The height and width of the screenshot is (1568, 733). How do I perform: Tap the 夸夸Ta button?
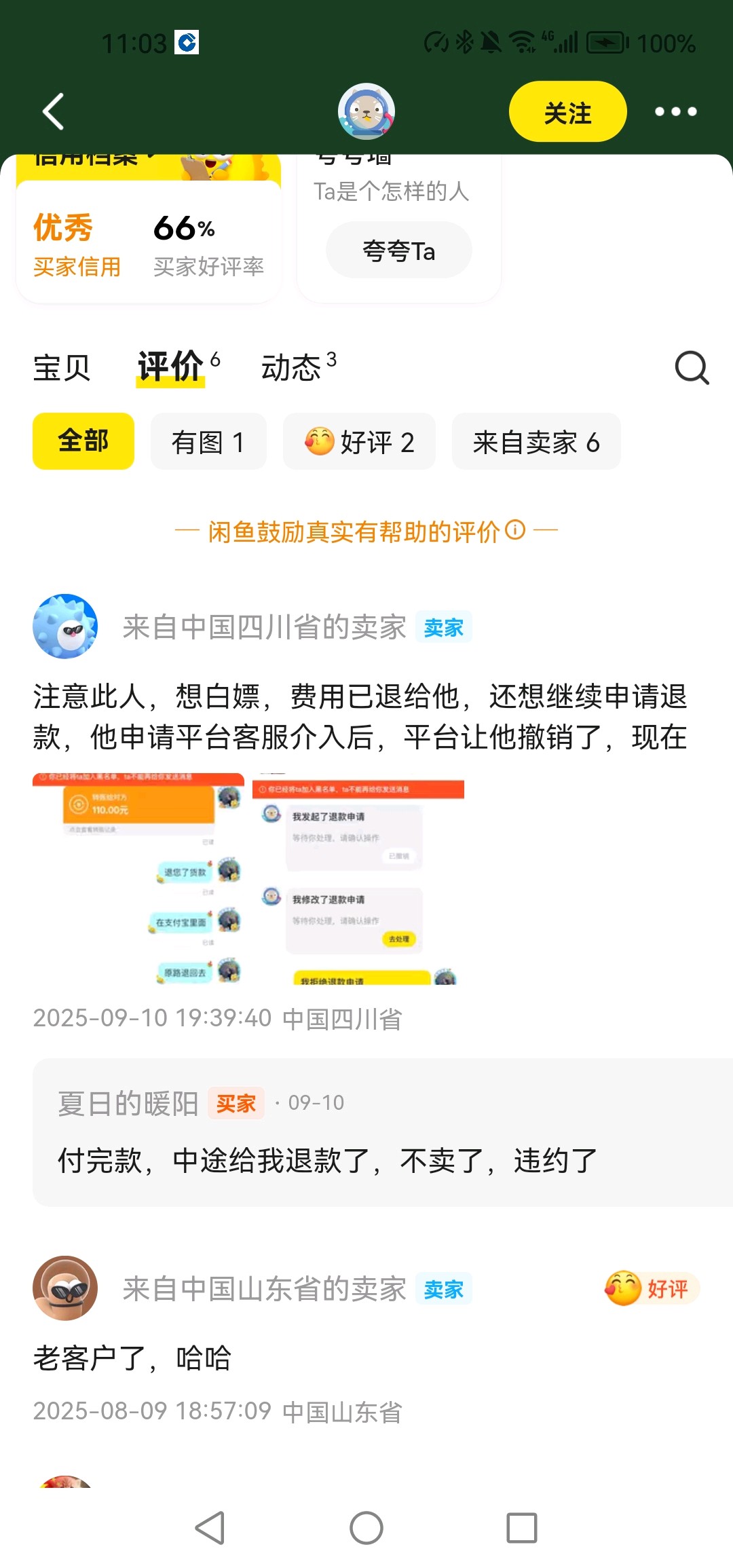click(398, 251)
